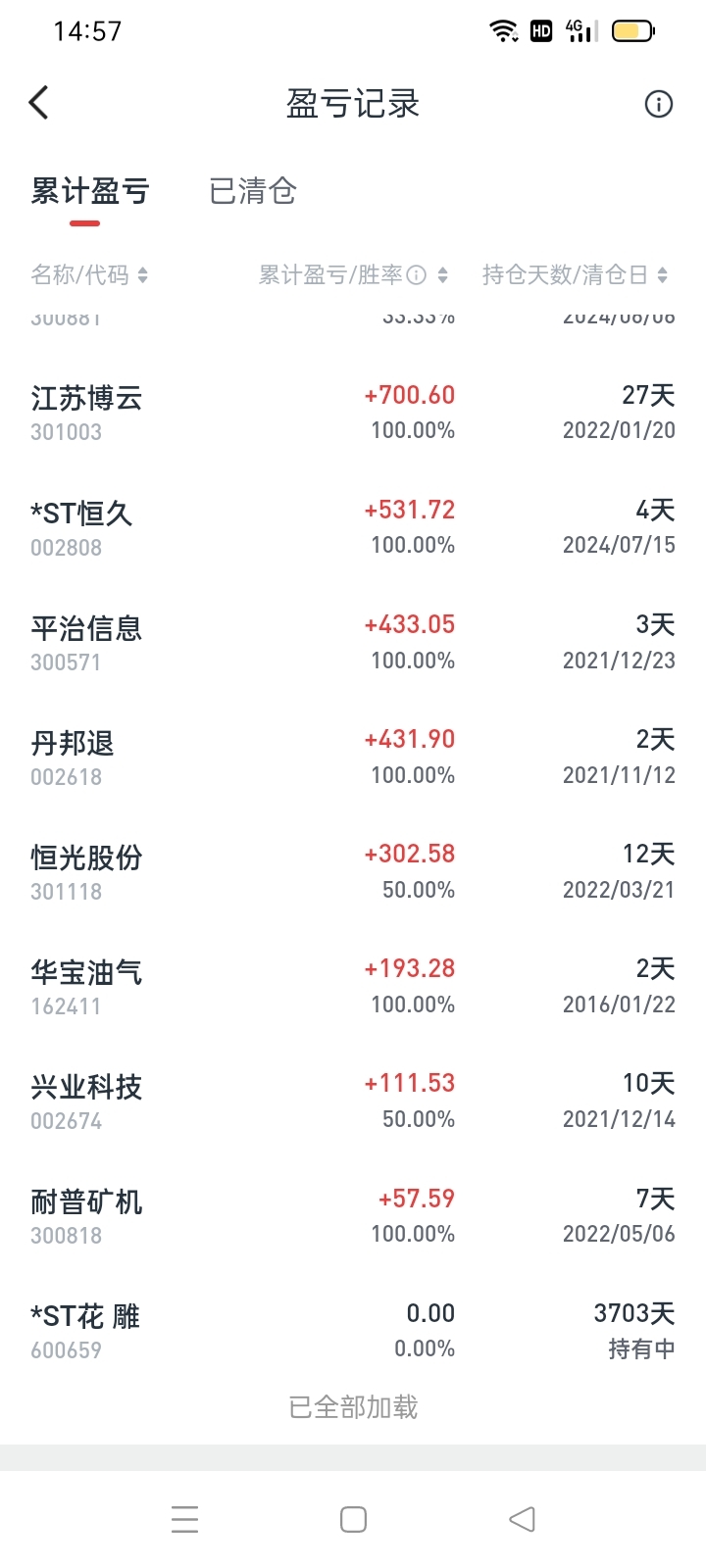
Task: Go back from 盈亏记录 page
Action: coord(39,103)
